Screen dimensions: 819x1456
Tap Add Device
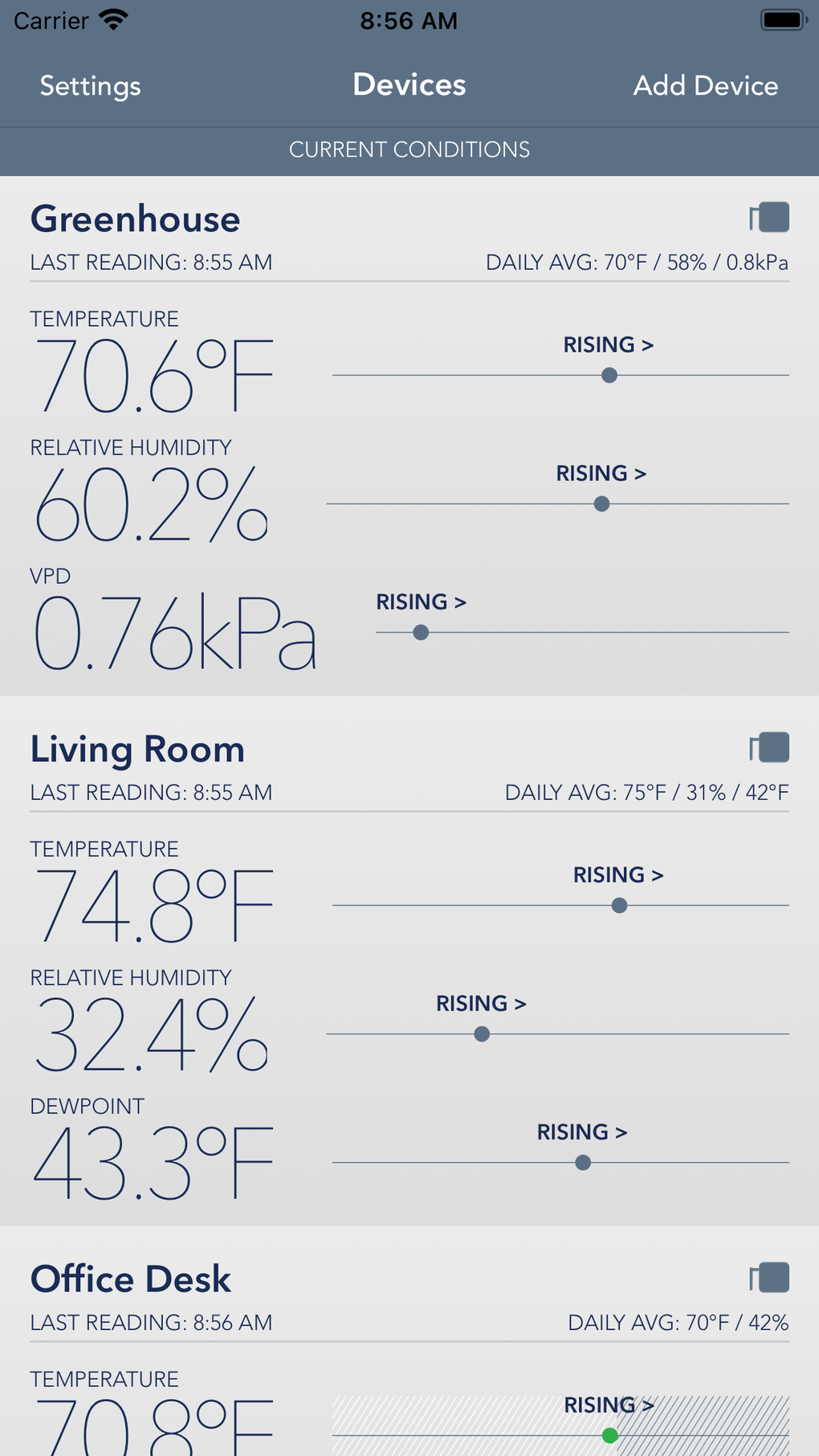tap(706, 85)
